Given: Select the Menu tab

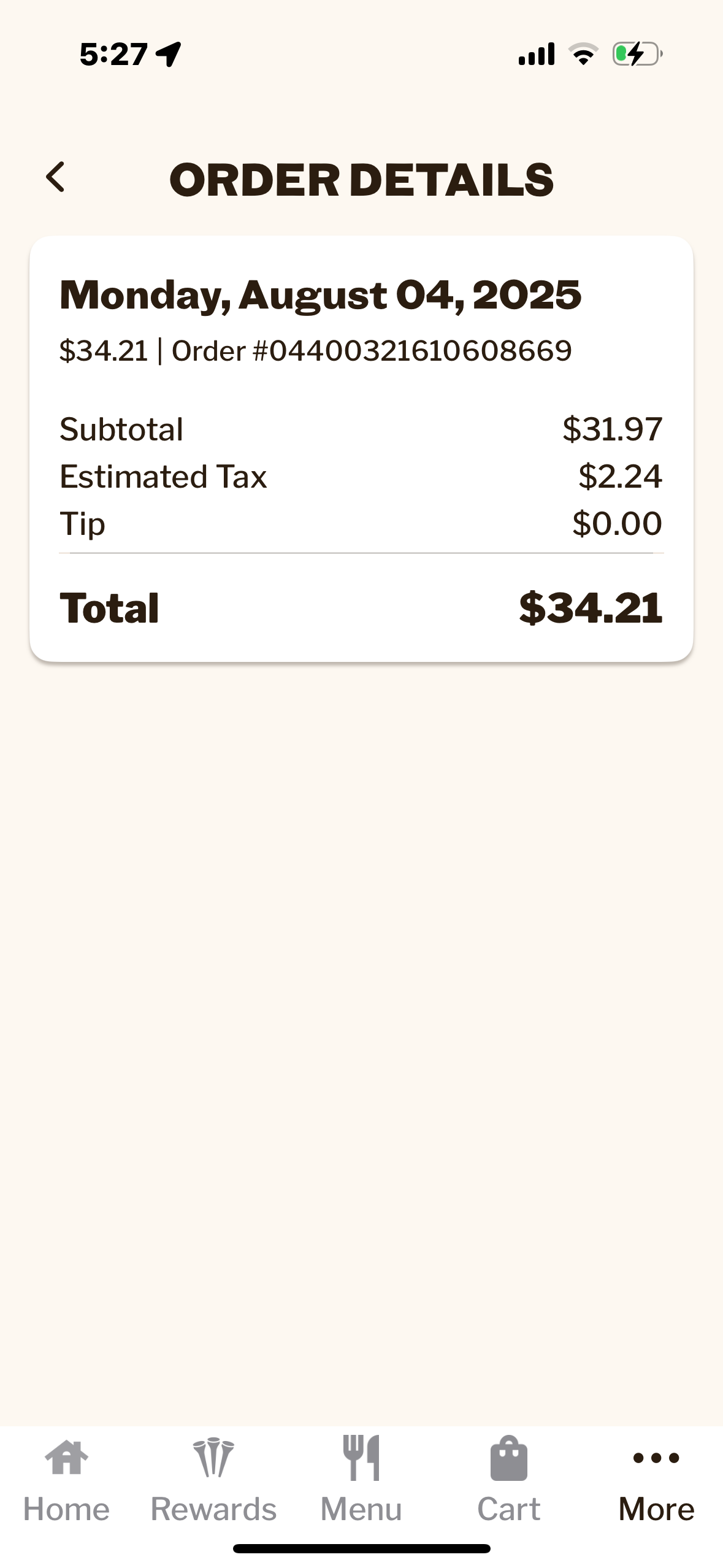Looking at the screenshot, I should coord(361,1480).
